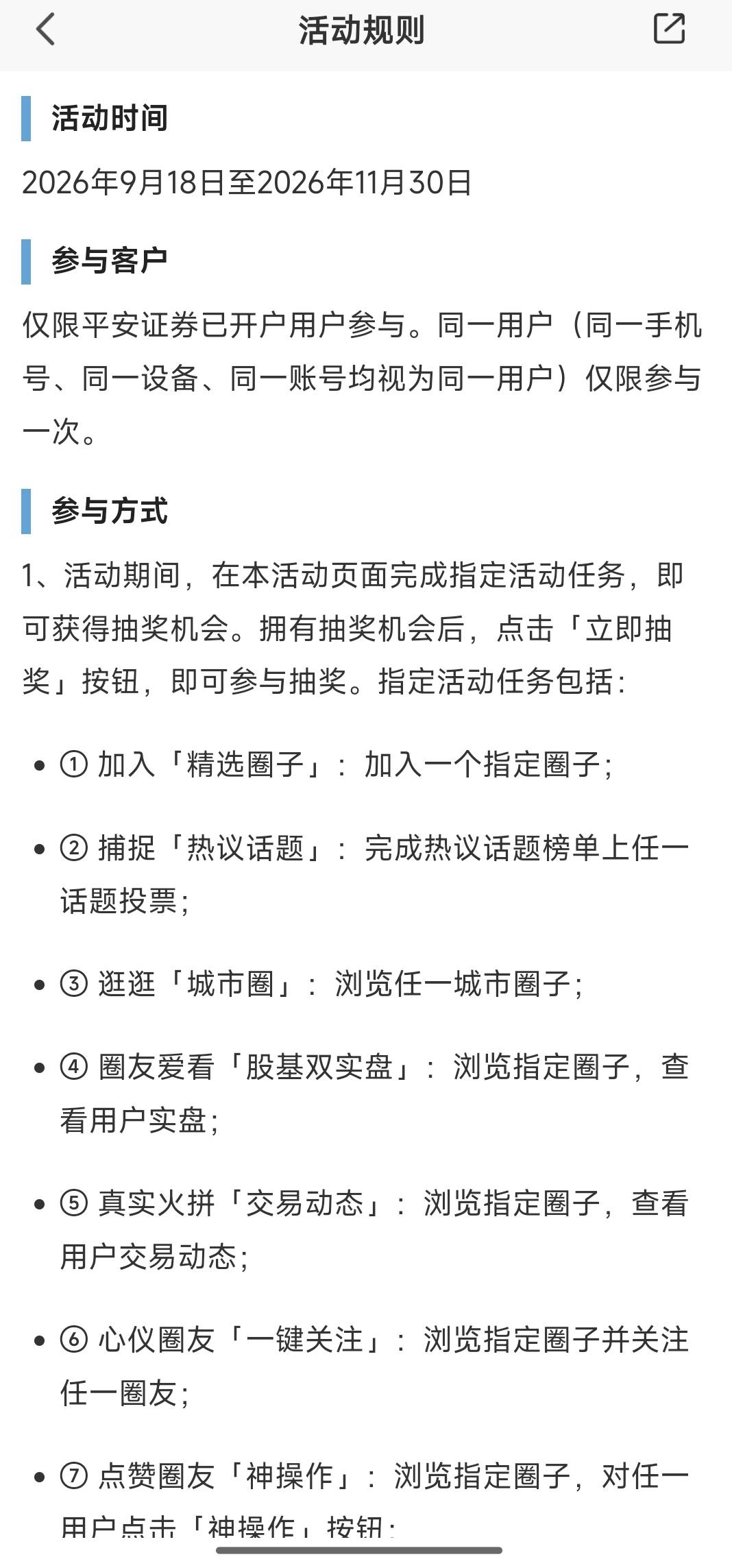This screenshot has height=1568, width=732.
Task: Go back from the 活动规则 page
Action: [x=45, y=30]
